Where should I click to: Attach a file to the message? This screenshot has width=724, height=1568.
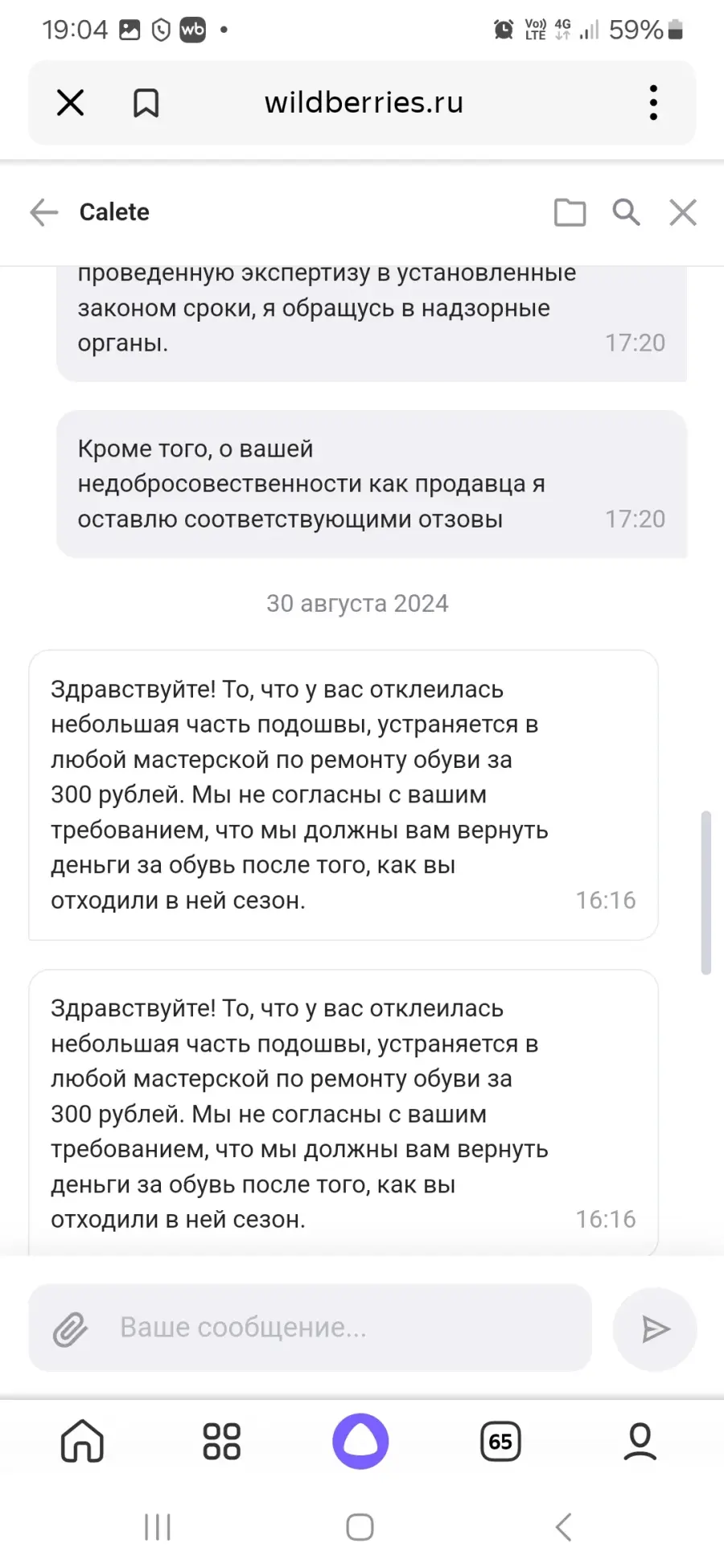click(71, 1329)
